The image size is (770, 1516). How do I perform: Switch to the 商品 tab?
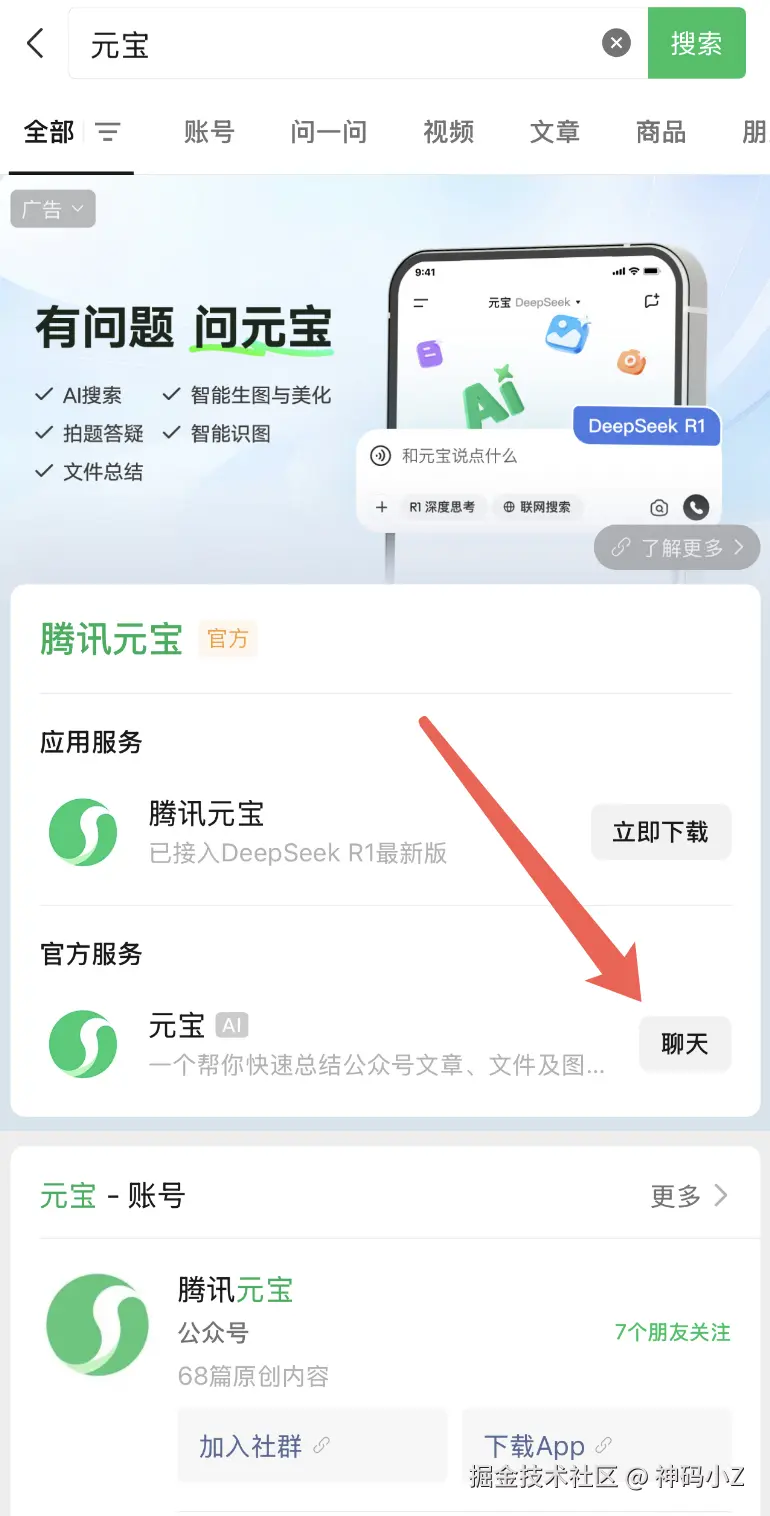(x=660, y=131)
